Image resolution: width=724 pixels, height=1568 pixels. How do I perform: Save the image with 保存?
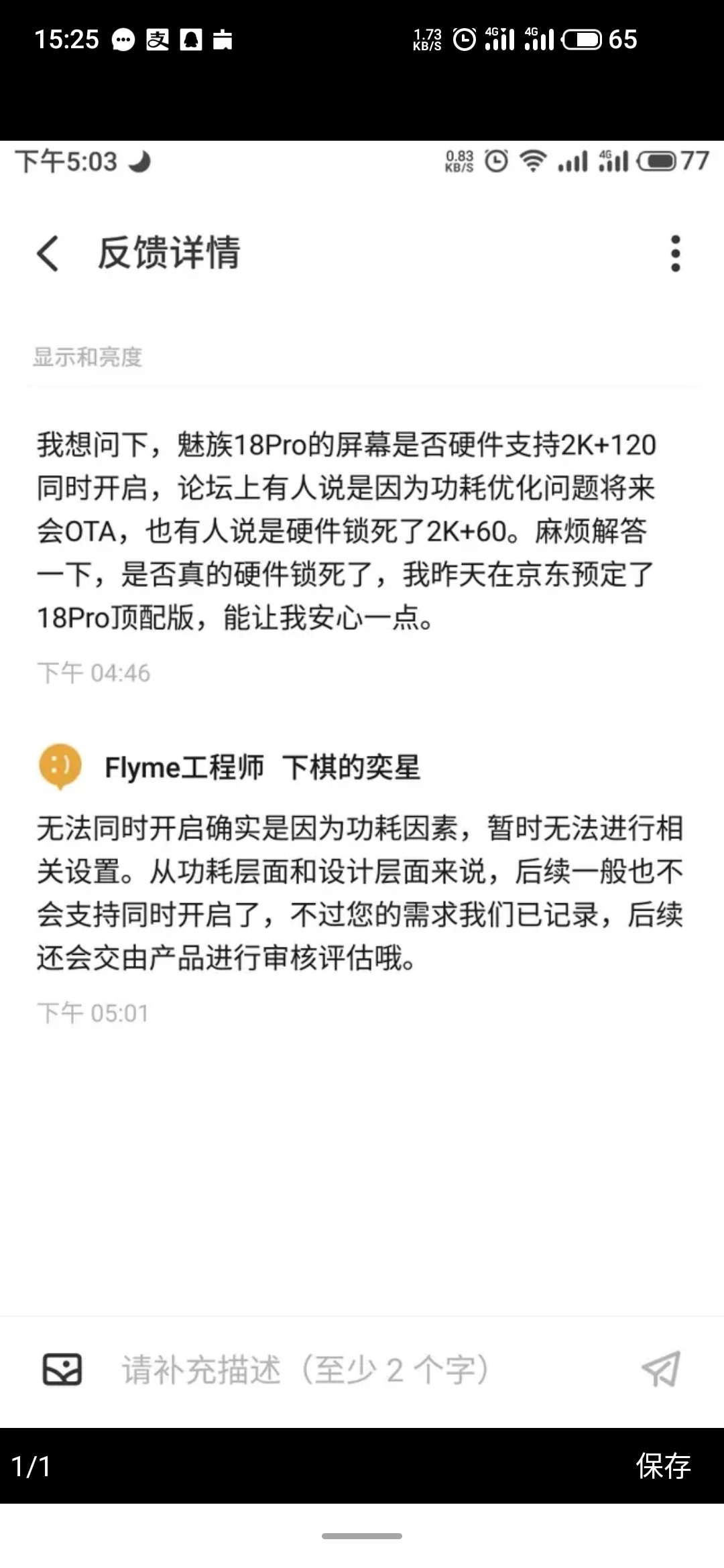pyautogui.click(x=663, y=1465)
